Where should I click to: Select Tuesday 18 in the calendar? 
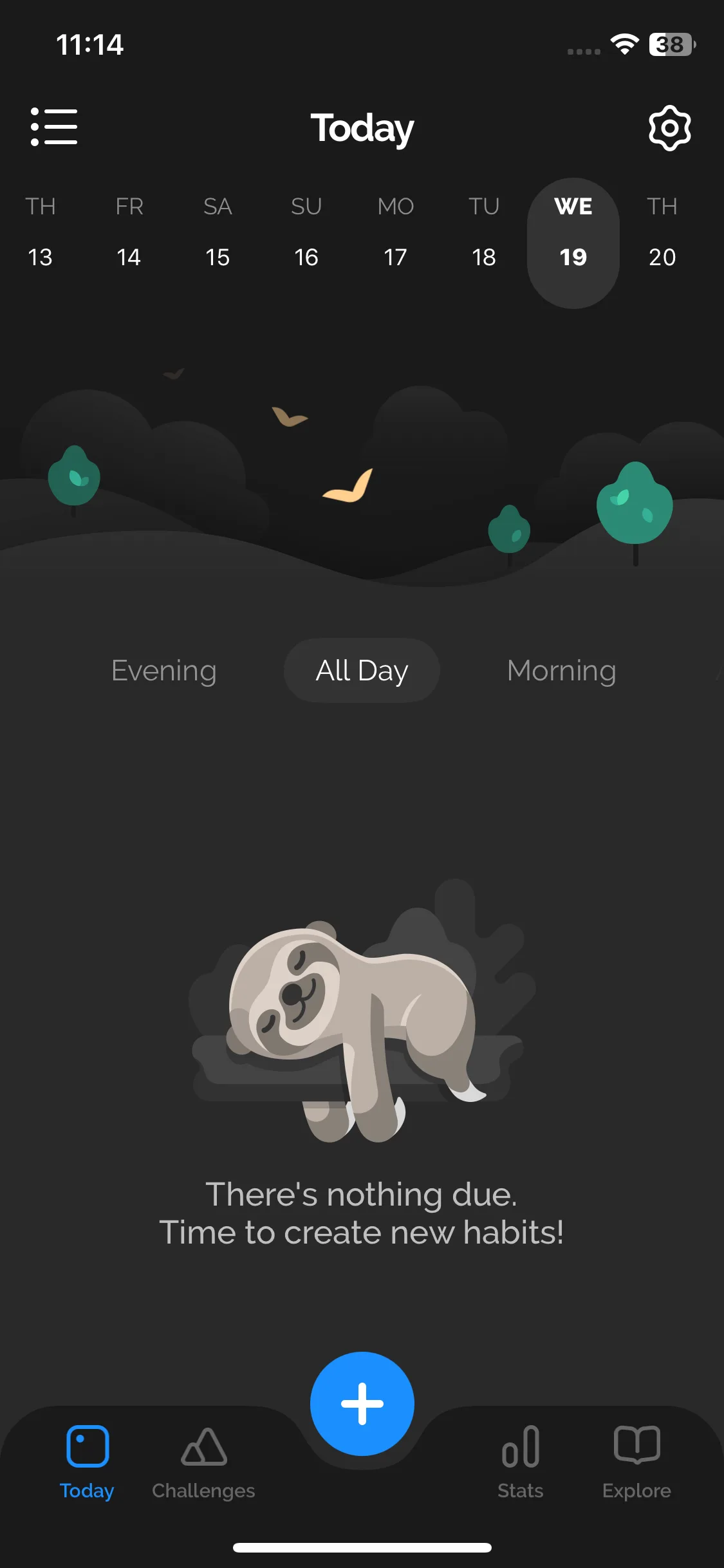coord(484,233)
